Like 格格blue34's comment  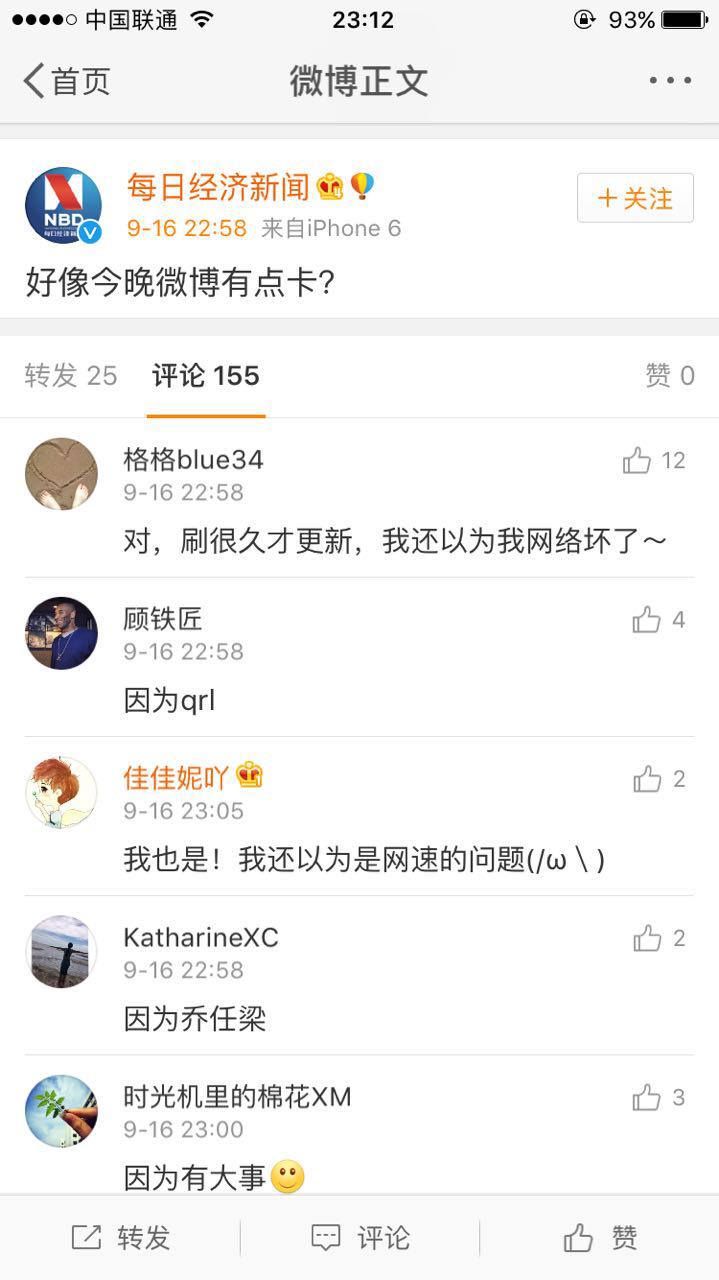click(638, 461)
